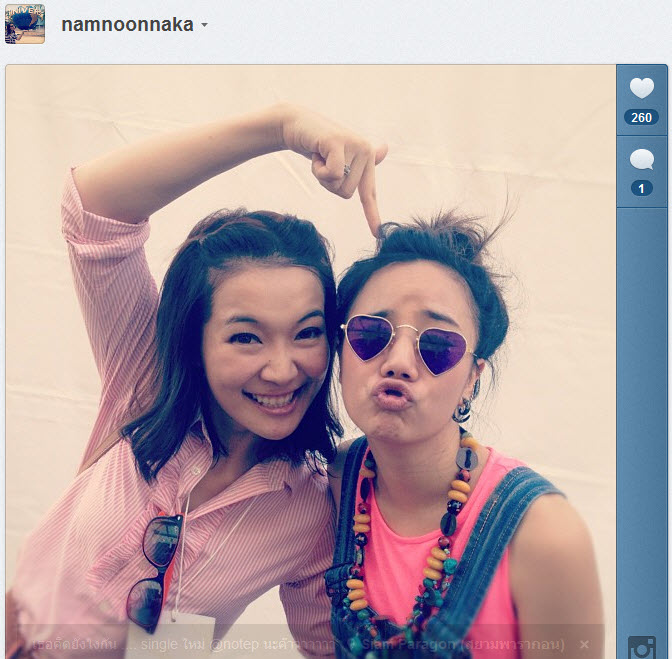The image size is (672, 659).
Task: Like this photo with the heart icon
Action: pyautogui.click(x=641, y=89)
